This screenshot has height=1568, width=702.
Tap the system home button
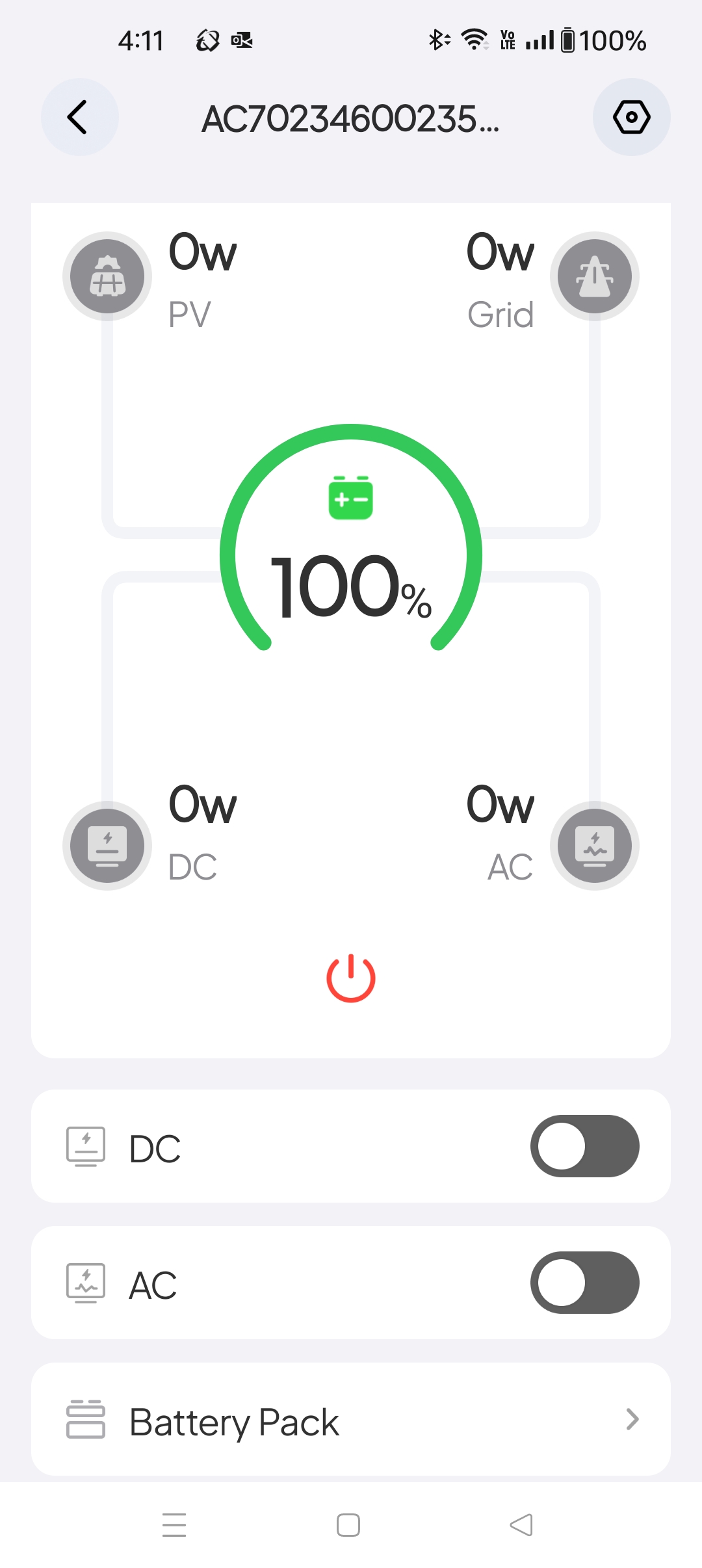point(348,1524)
